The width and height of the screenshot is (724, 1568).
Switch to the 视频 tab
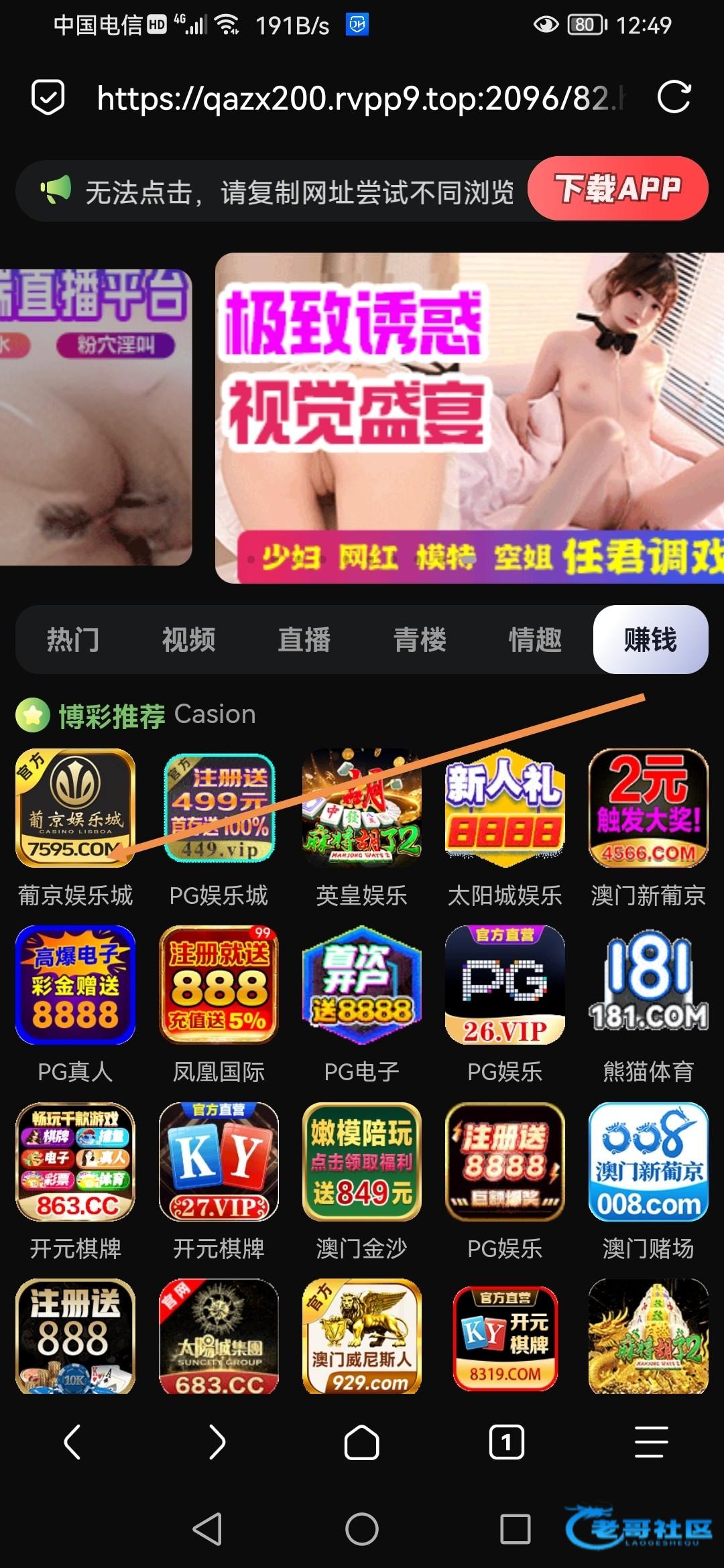coord(188,639)
